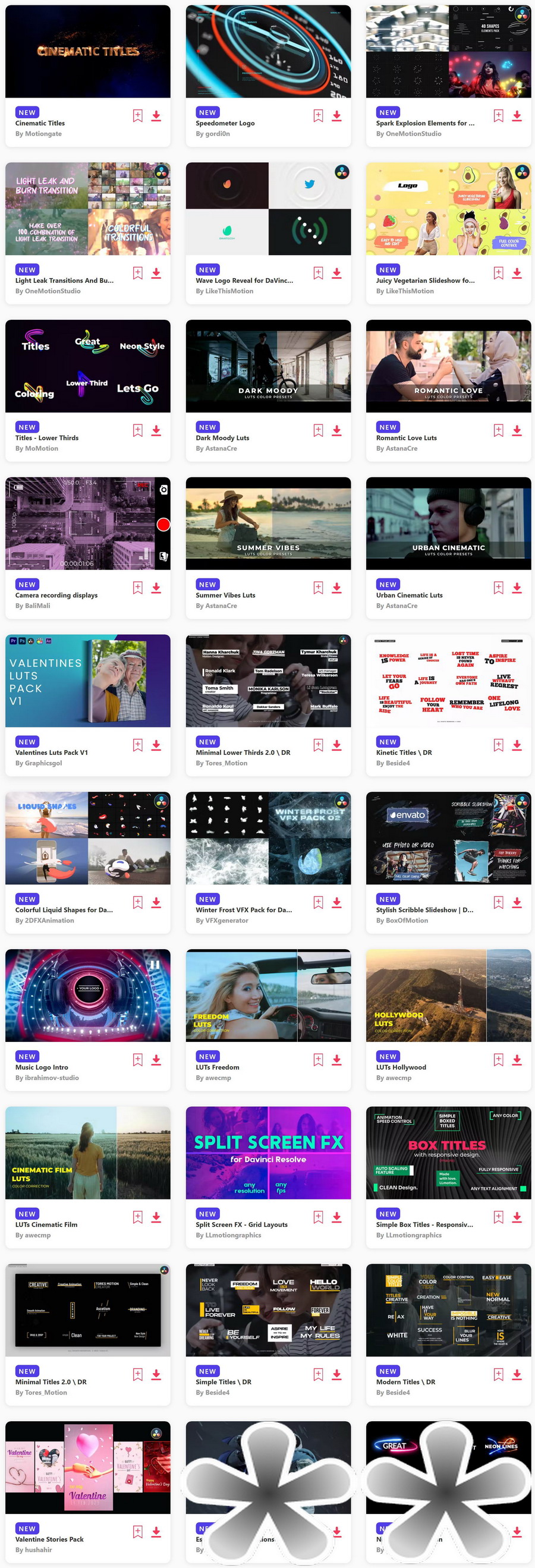View Camera recording displays item
The height and width of the screenshot is (1568, 535).
coord(87,524)
